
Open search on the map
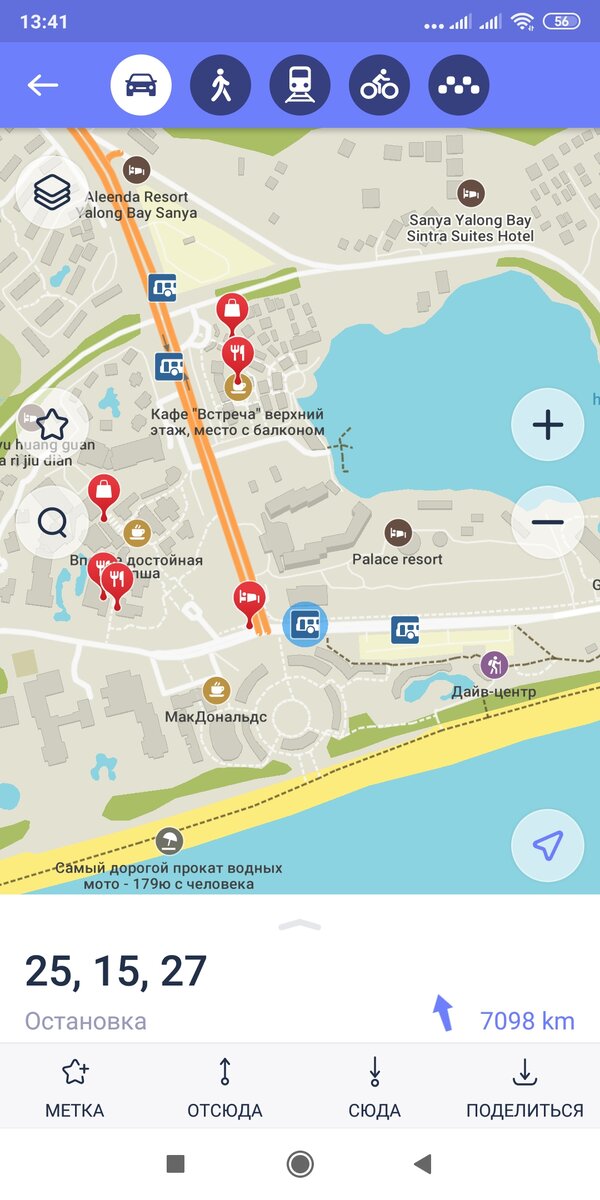tap(52, 521)
